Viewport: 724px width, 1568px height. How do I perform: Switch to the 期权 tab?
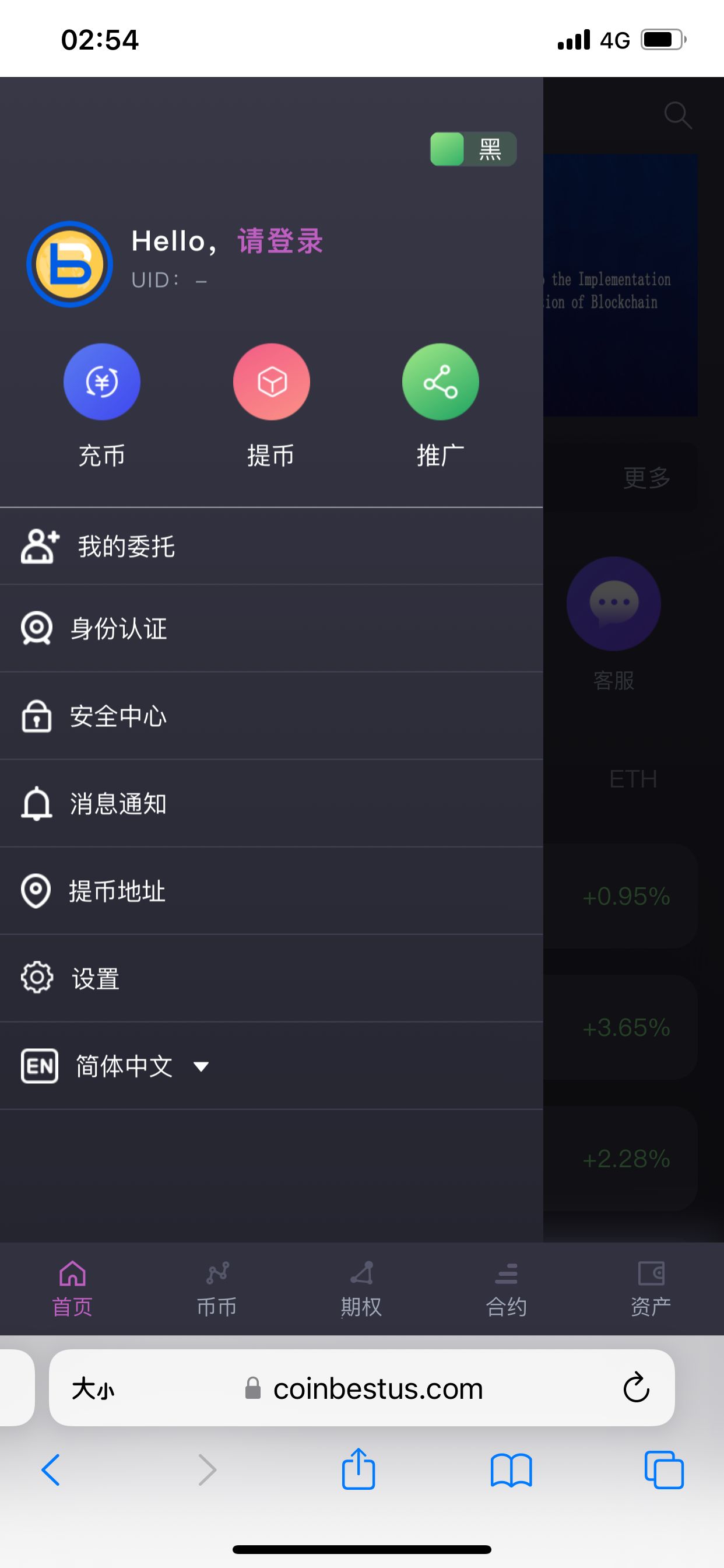(x=361, y=1289)
